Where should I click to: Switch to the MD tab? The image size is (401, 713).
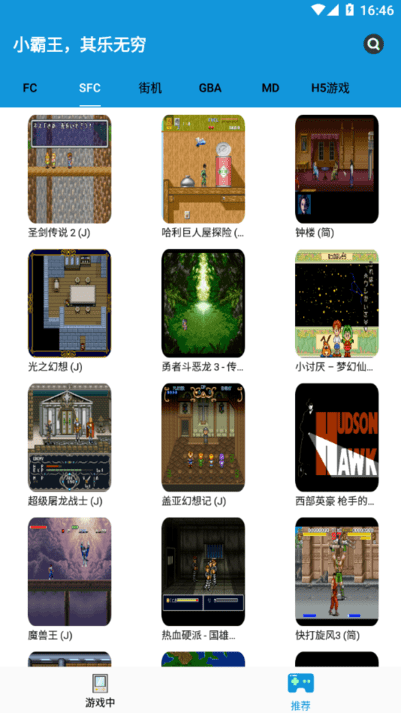click(271, 88)
